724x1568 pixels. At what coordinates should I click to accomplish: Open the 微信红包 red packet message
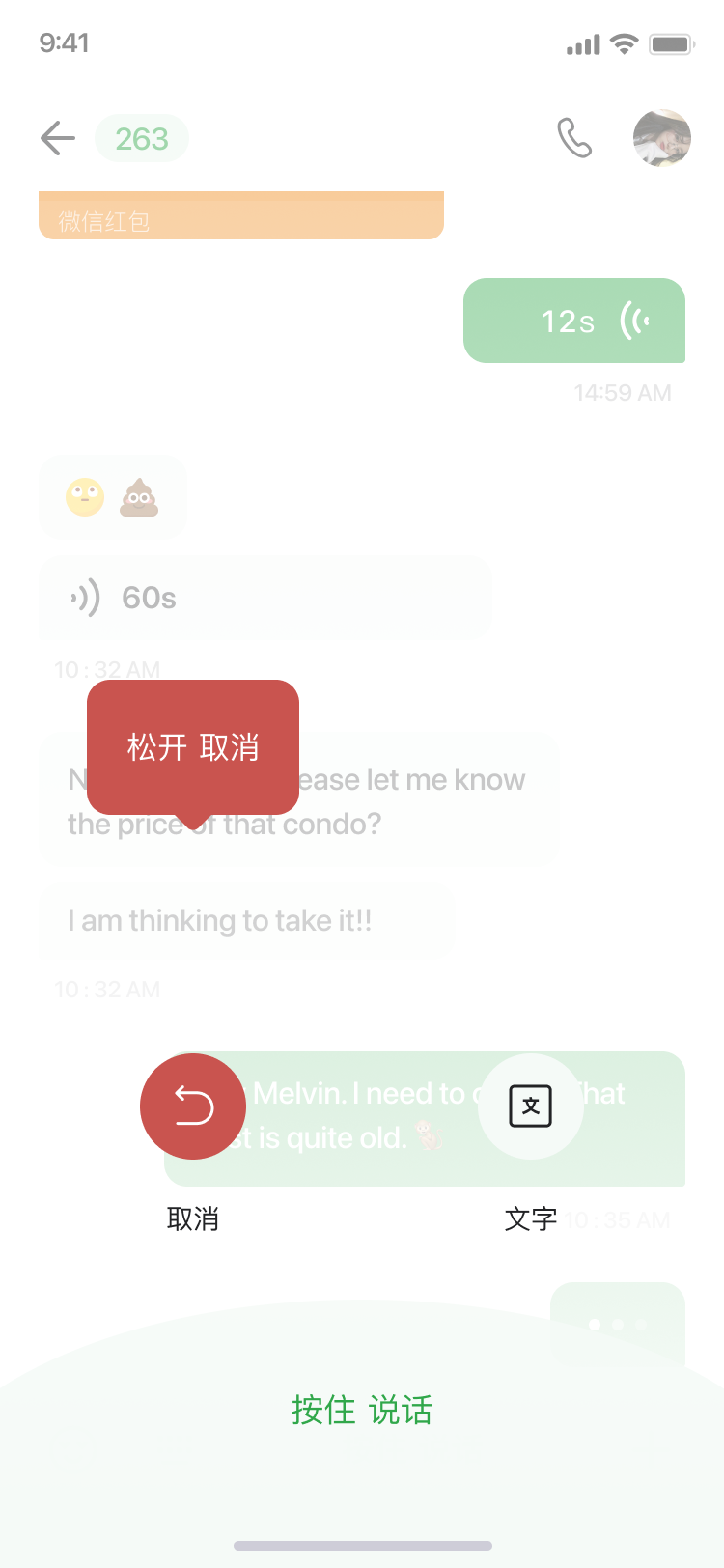point(241,216)
